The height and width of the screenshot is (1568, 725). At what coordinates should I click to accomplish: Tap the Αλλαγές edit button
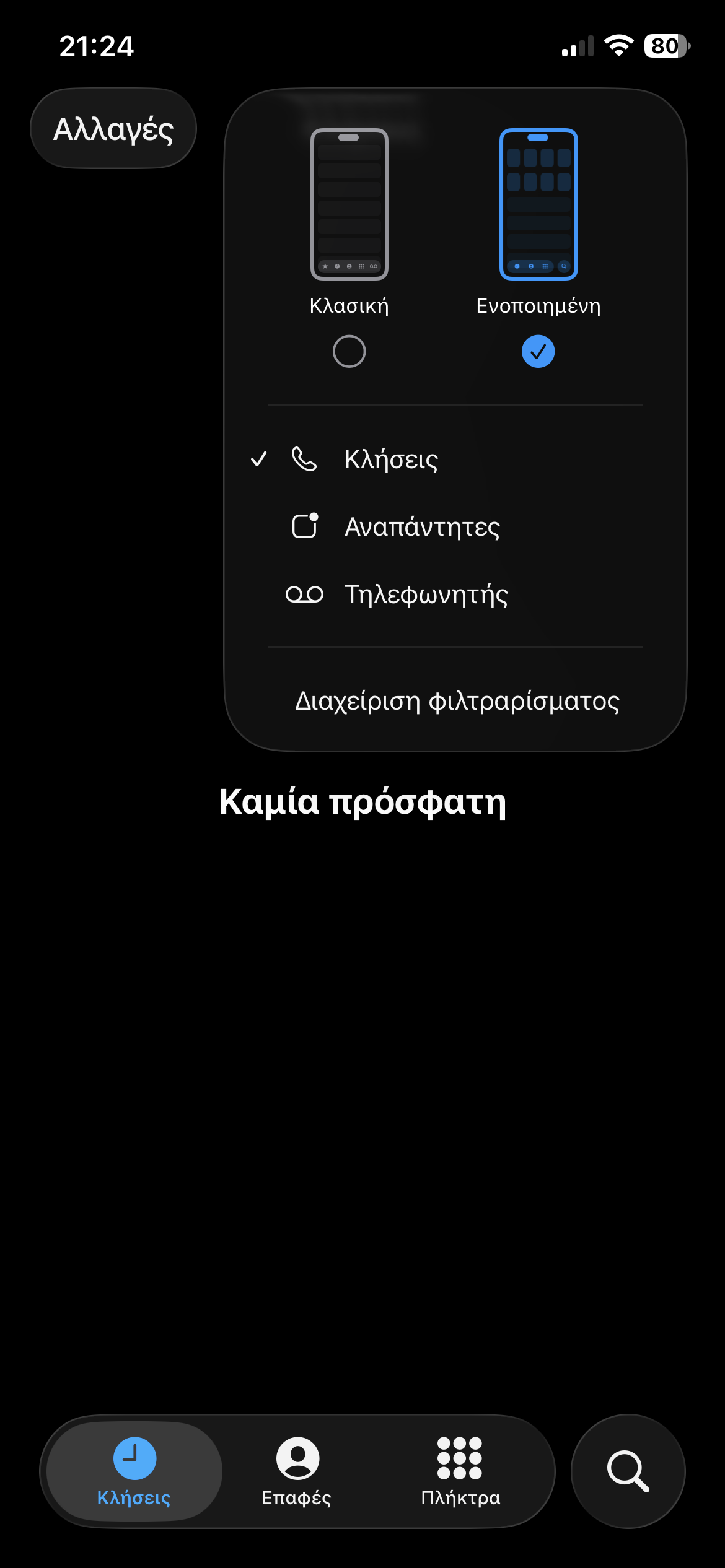(x=113, y=129)
